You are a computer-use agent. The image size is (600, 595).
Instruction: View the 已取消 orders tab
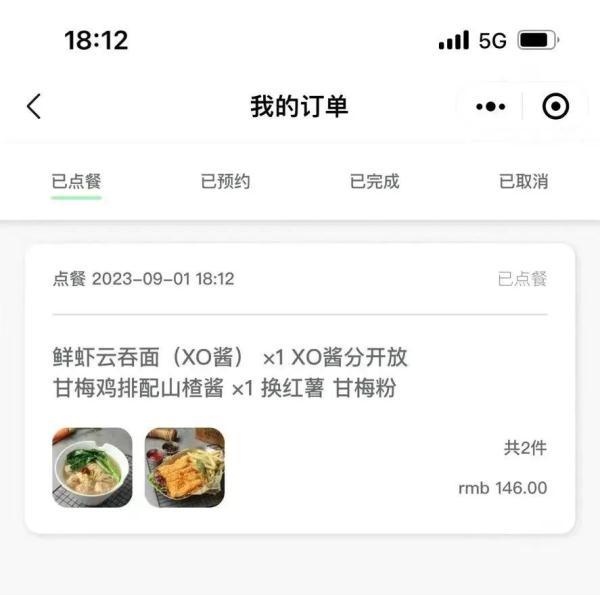point(523,182)
